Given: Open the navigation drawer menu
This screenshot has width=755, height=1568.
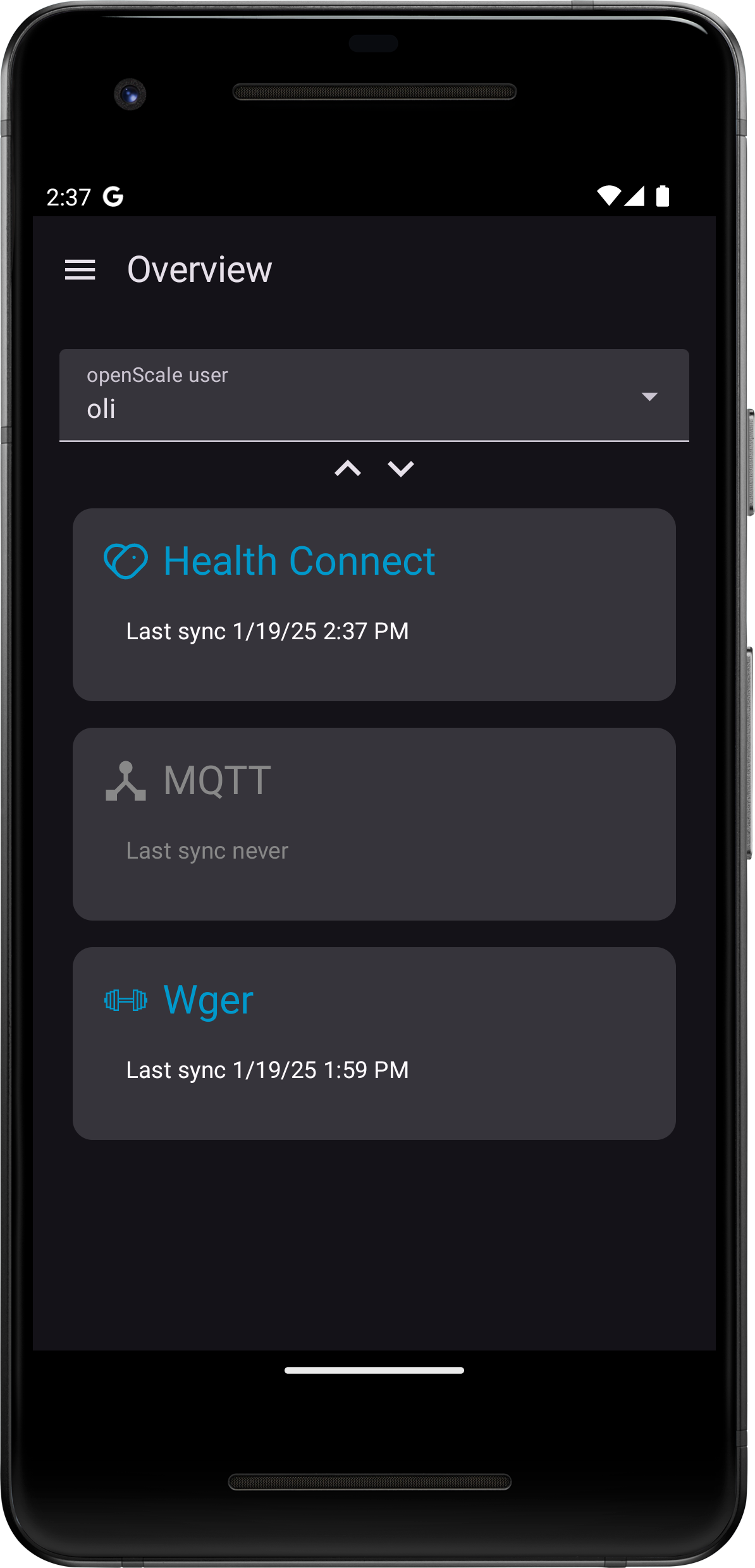Looking at the screenshot, I should [80, 270].
